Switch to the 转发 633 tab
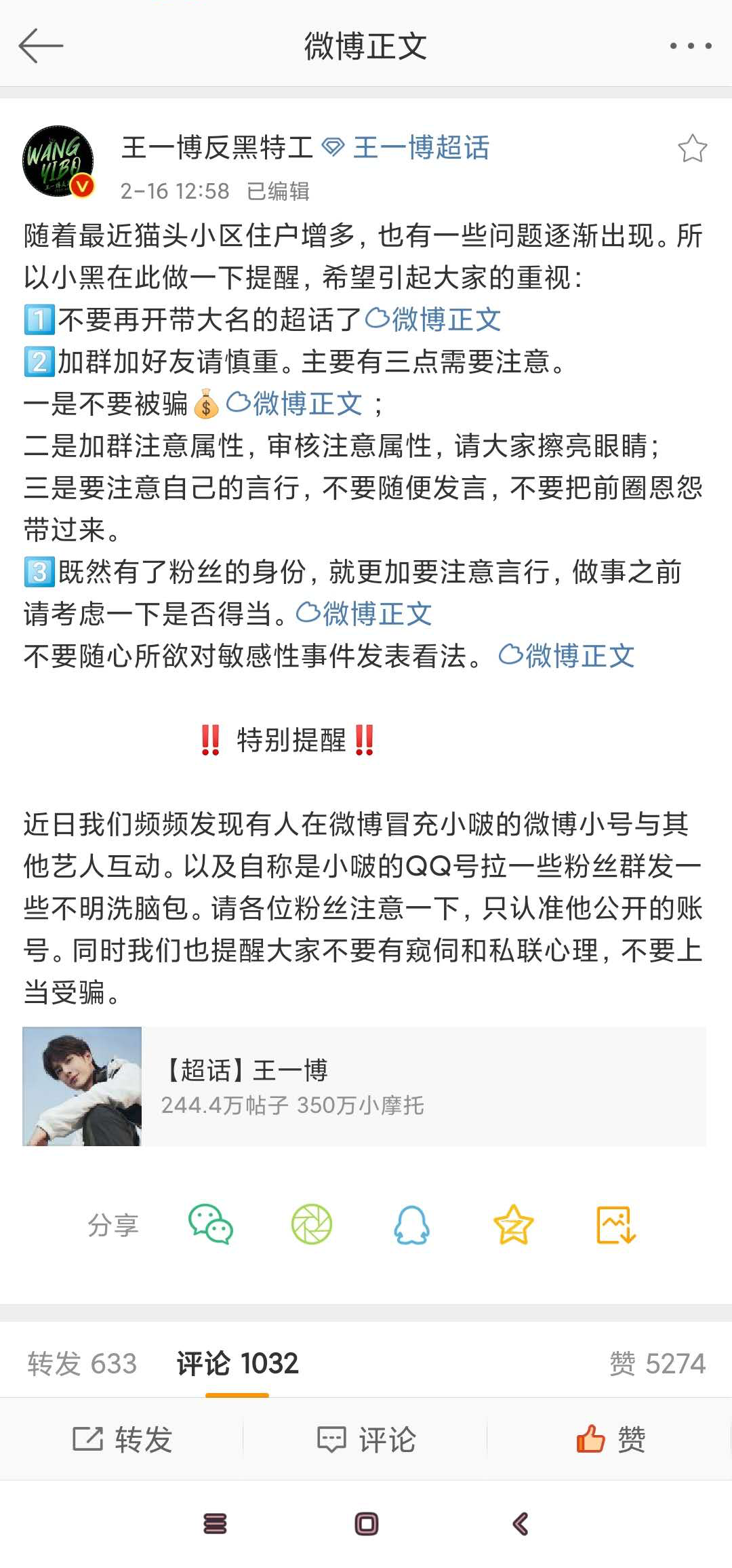This screenshot has width=732, height=1568. point(82,1363)
